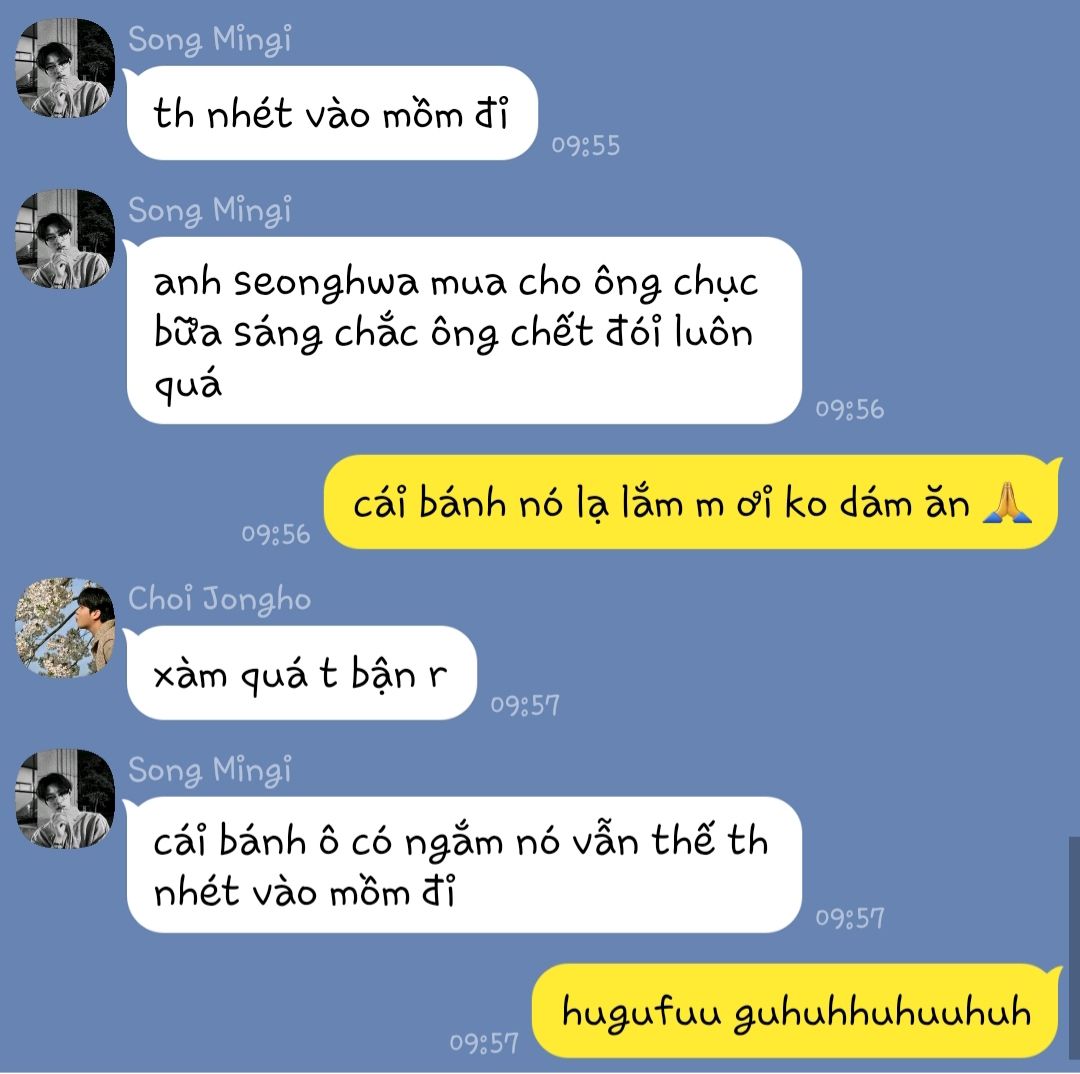Open Choi Jongho's profile picture
Image resolution: width=1080 pixels, height=1074 pixels.
click(65, 627)
